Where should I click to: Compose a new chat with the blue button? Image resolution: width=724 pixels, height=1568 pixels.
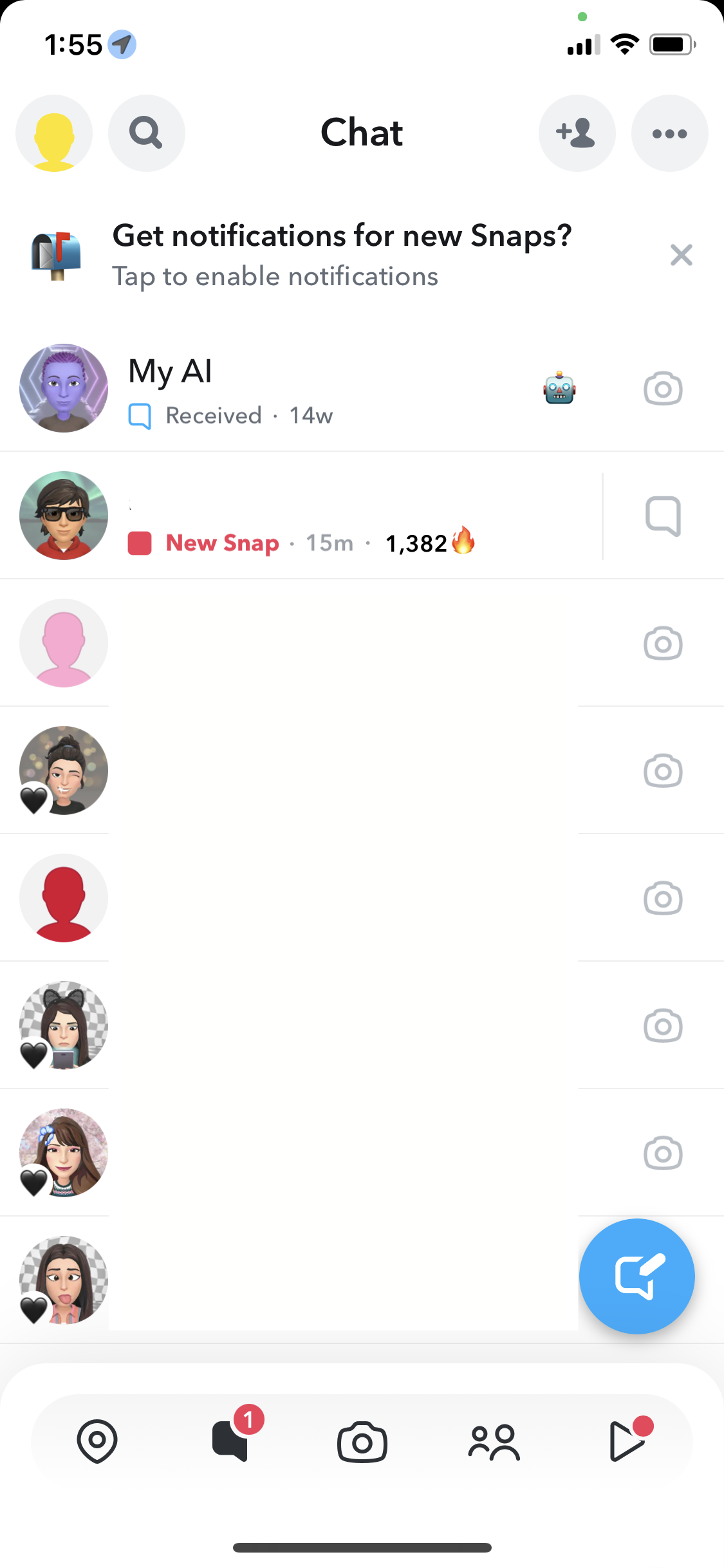point(636,1276)
